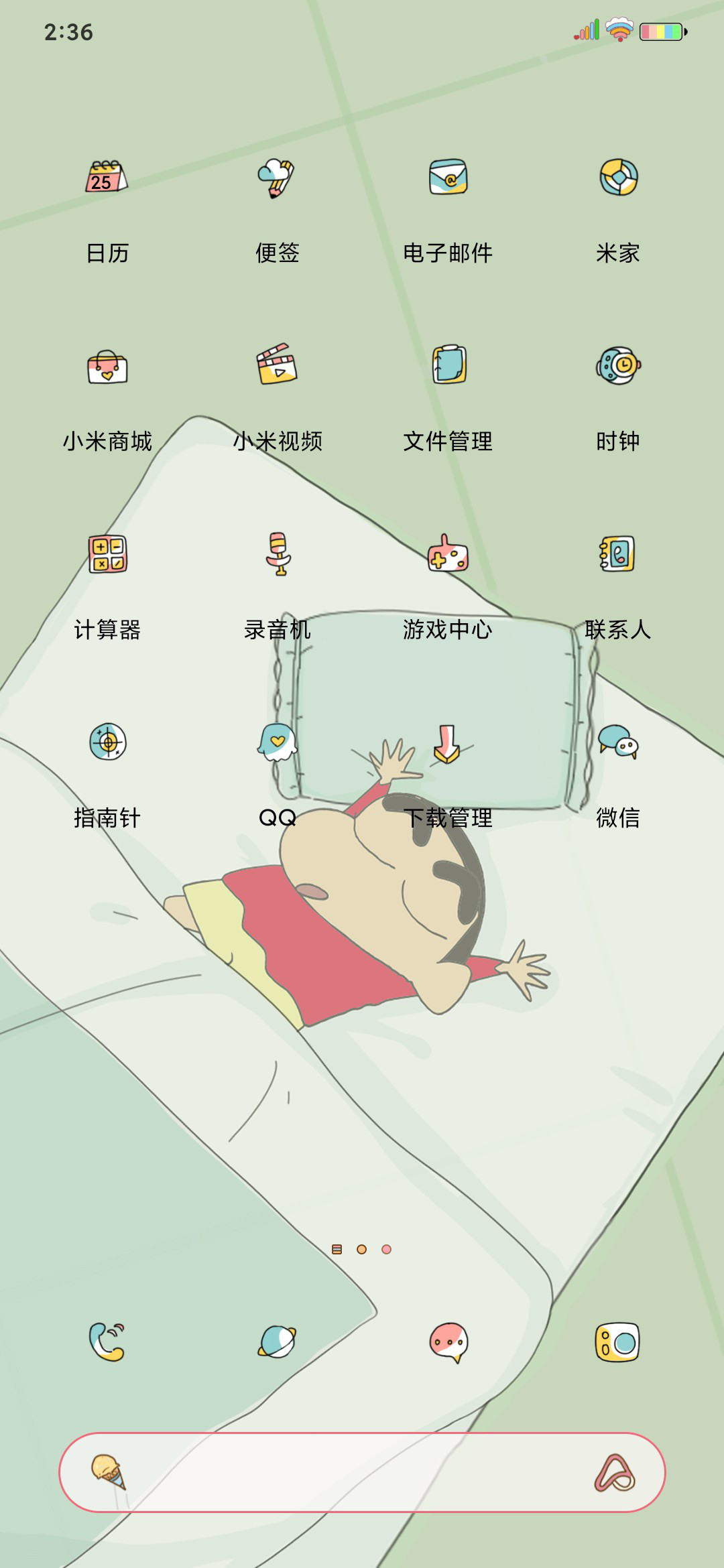The width and height of the screenshot is (724, 1568).
Task: Tap the bottom search bar
Action: 362,1472
